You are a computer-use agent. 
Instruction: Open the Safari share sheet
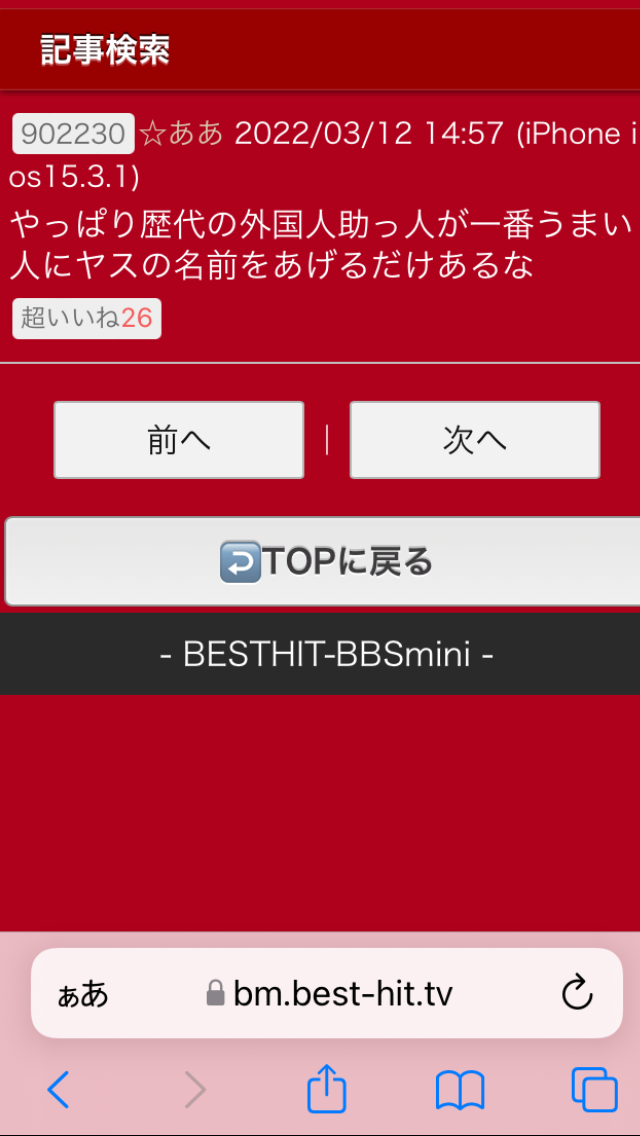(x=326, y=1088)
